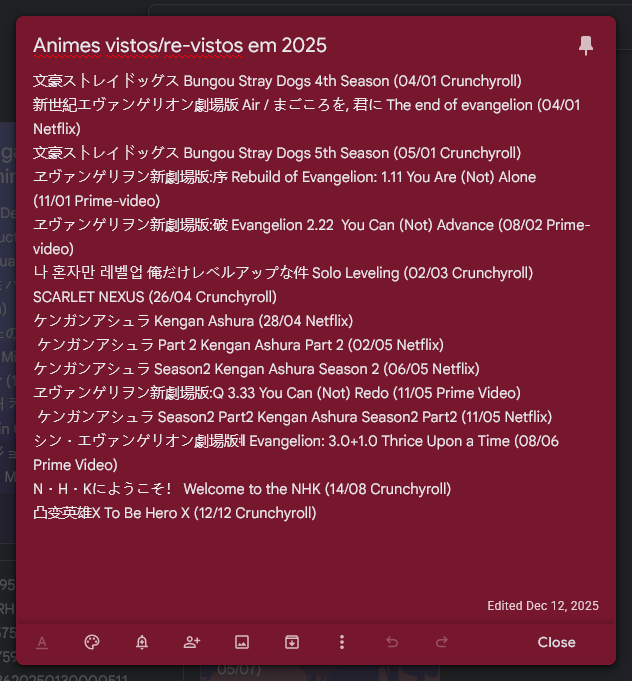Close the note editor

[556, 642]
